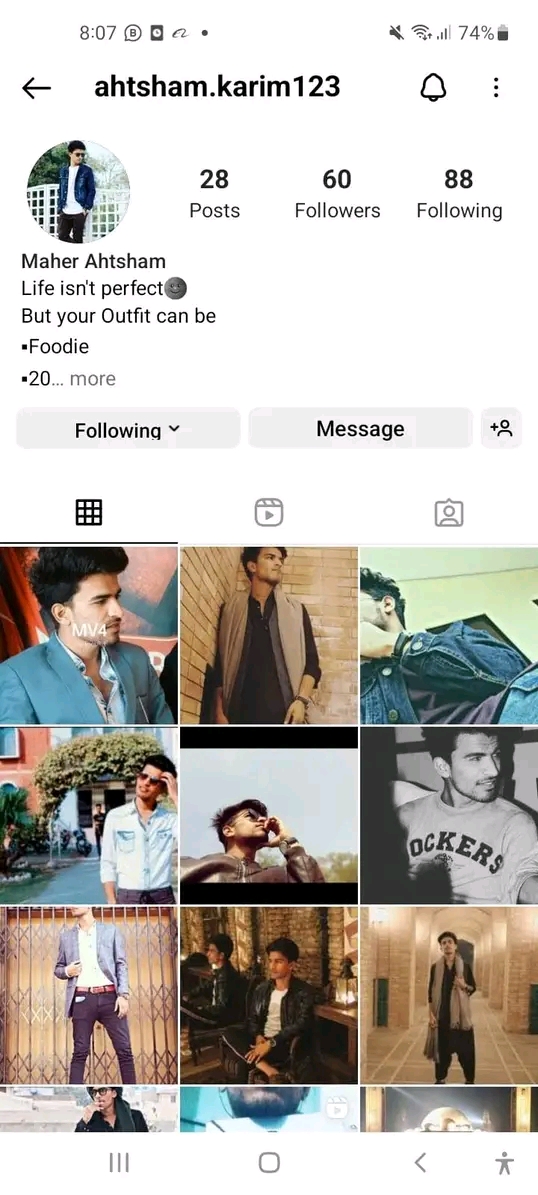Open the 60 Followers list
Viewport: 538px width, 1195px height.
click(x=337, y=194)
